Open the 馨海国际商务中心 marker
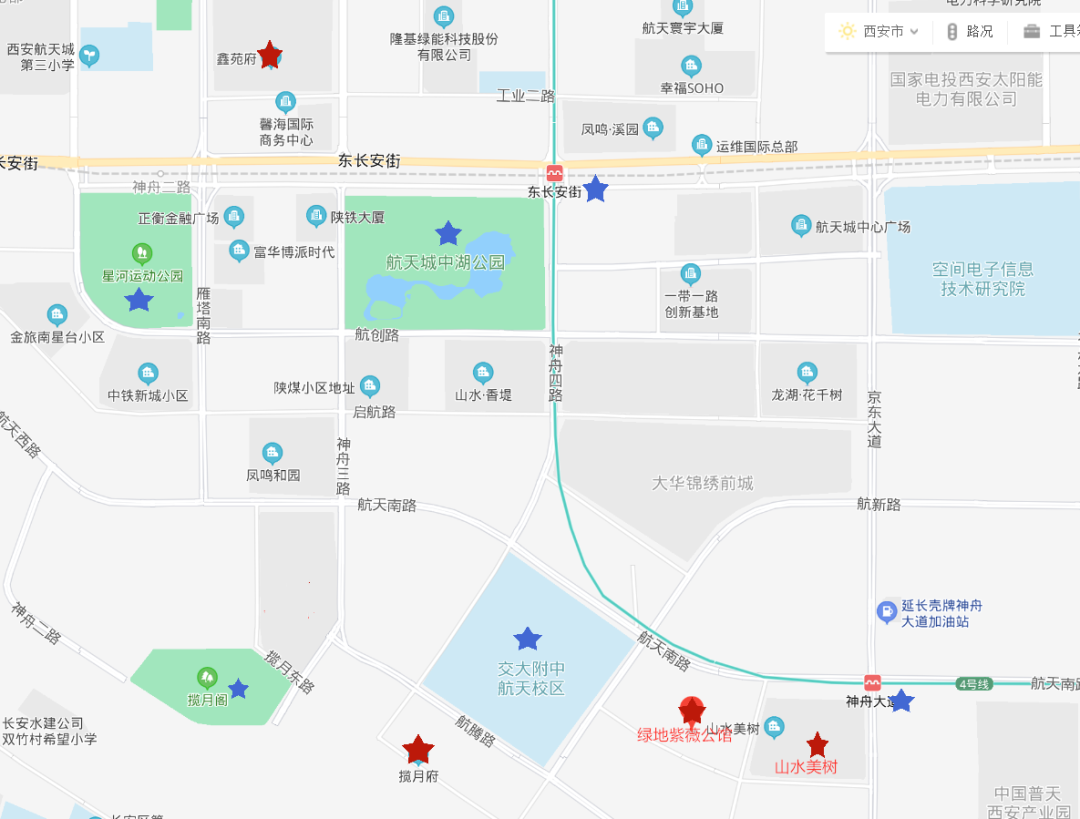Screen dimensions: 1080x819 click(x=286, y=102)
